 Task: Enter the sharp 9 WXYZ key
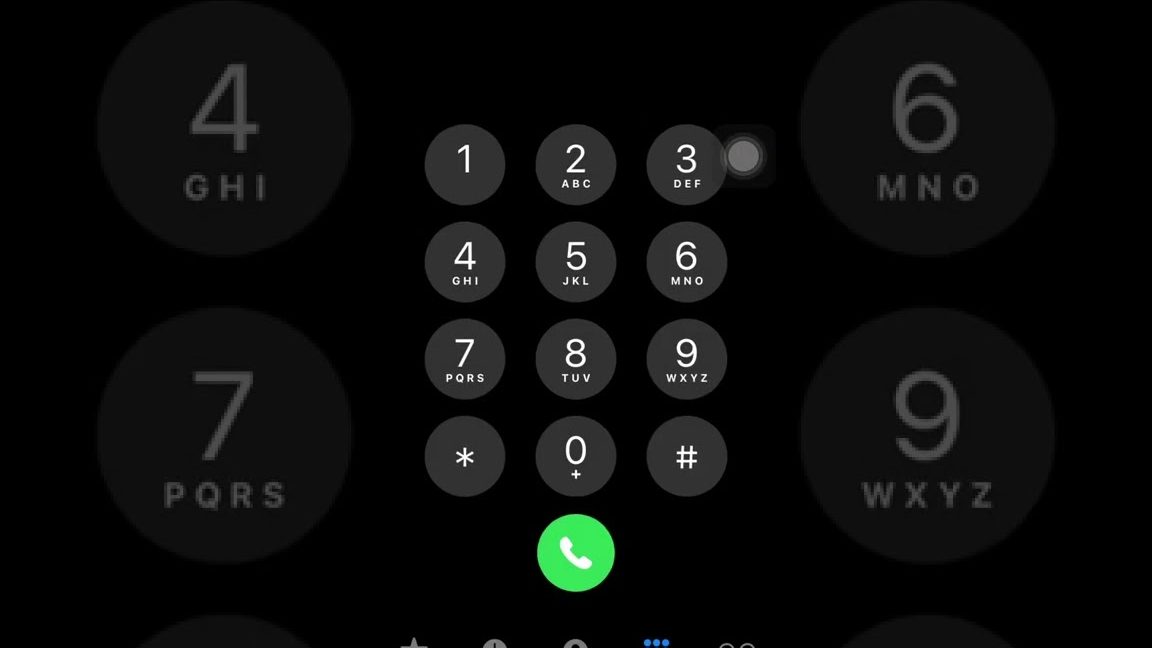686,359
